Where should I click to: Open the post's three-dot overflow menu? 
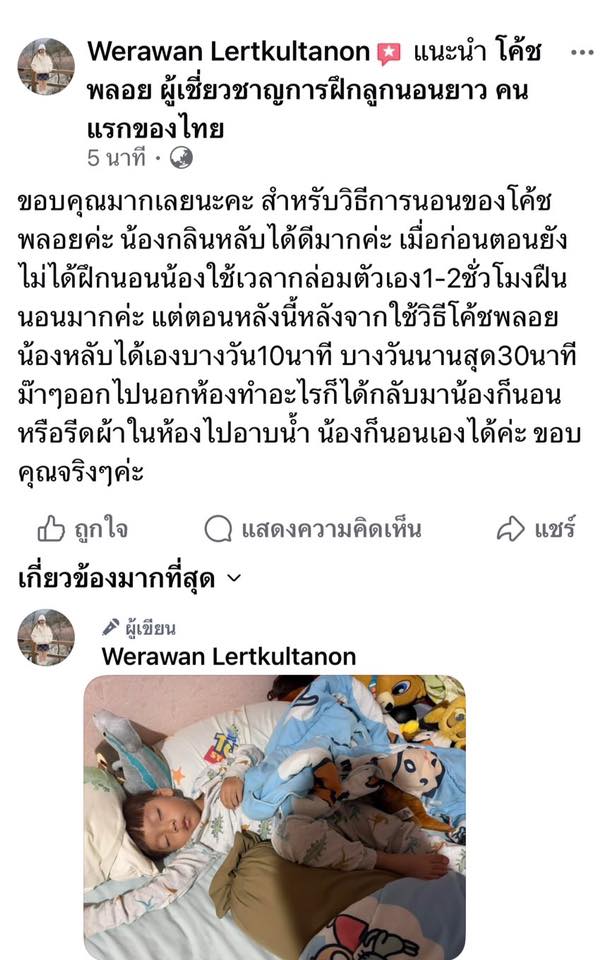[x=581, y=52]
